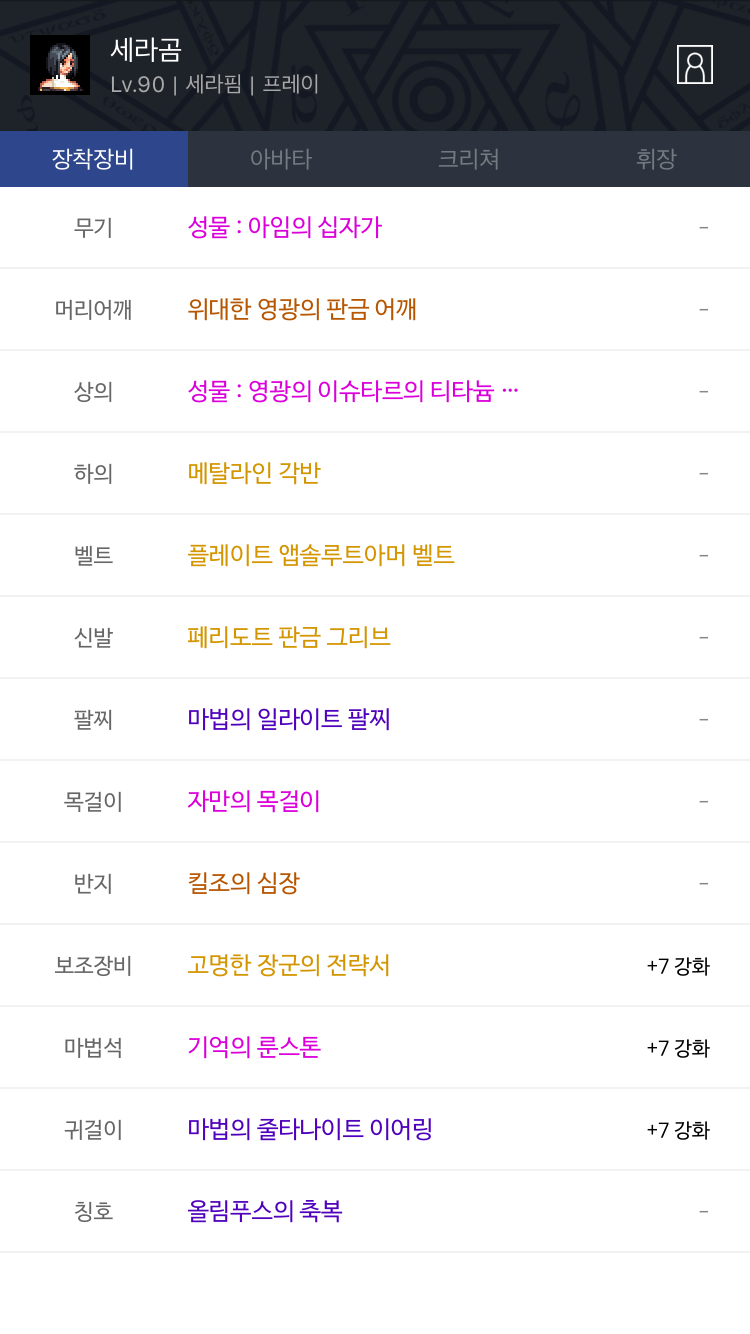The height and width of the screenshot is (1334, 750).
Task: Switch to the 휘장 tab
Action: coord(656,159)
